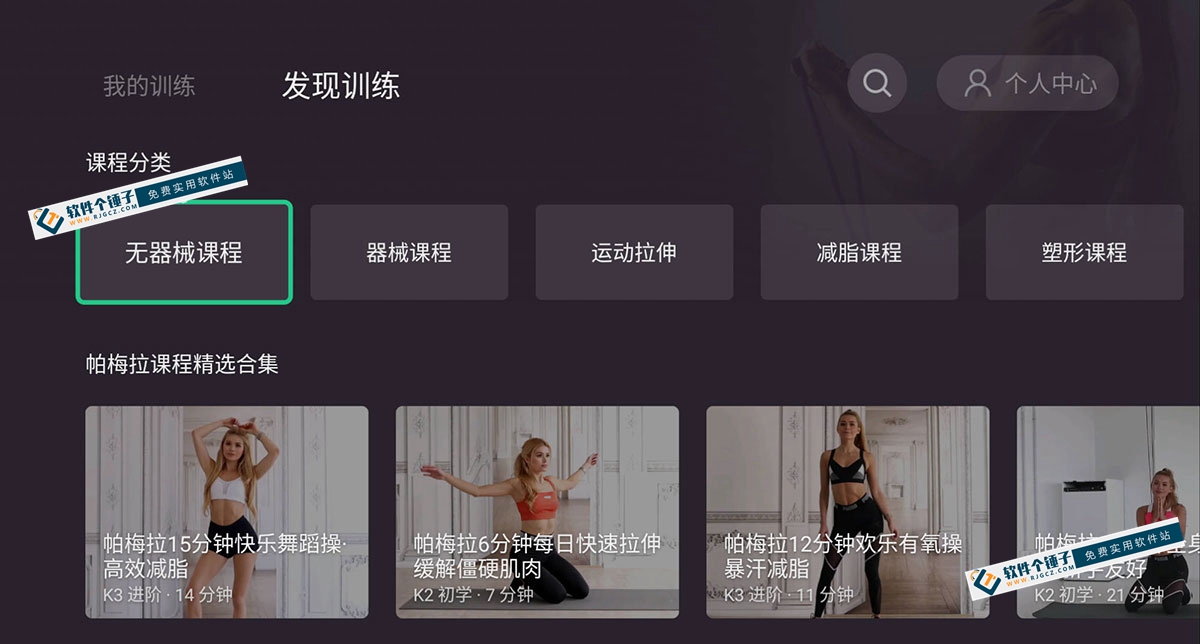Open 个人中心 personal center
The height and width of the screenshot is (644, 1200).
tap(1027, 83)
